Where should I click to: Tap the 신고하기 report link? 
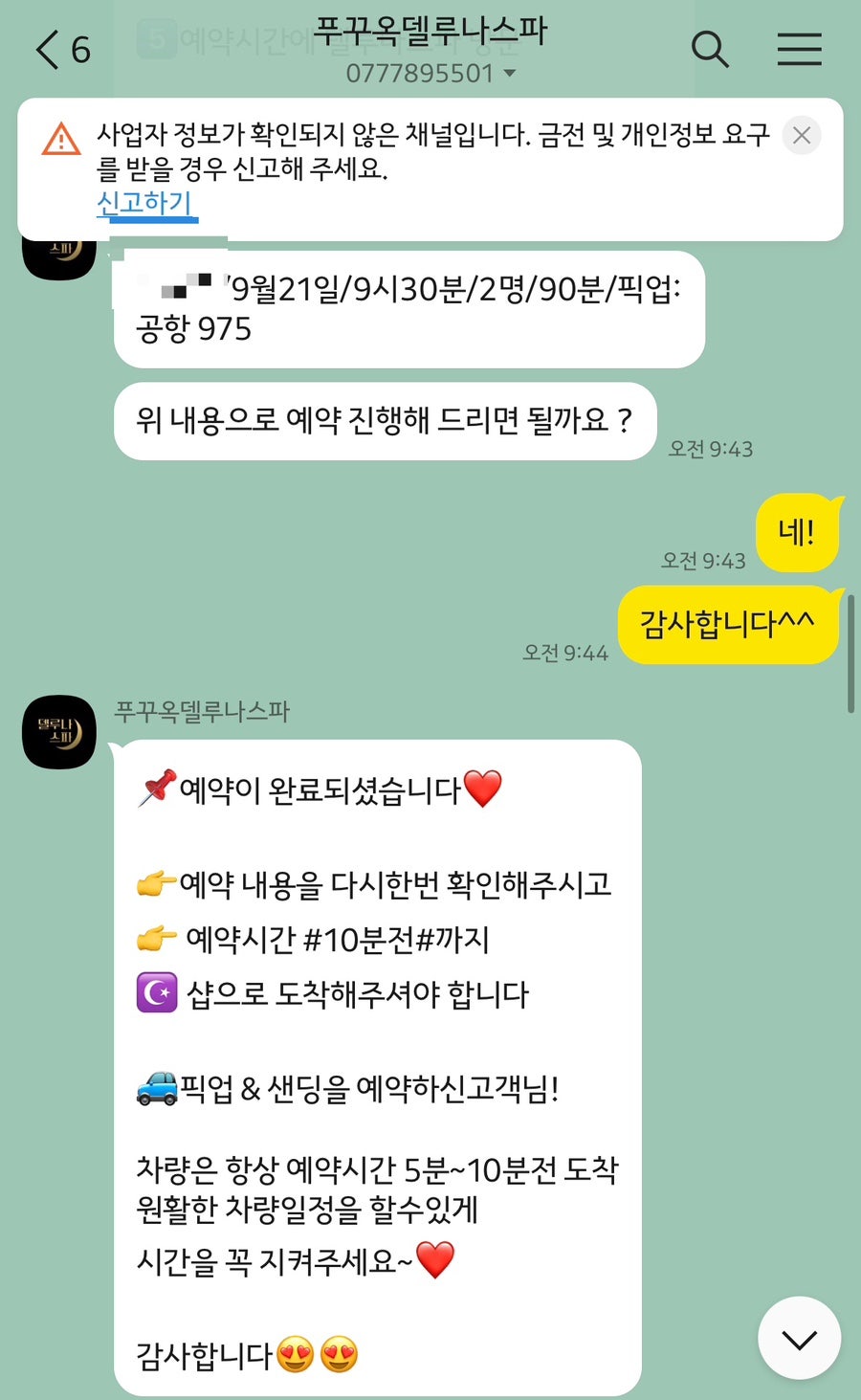tap(145, 202)
